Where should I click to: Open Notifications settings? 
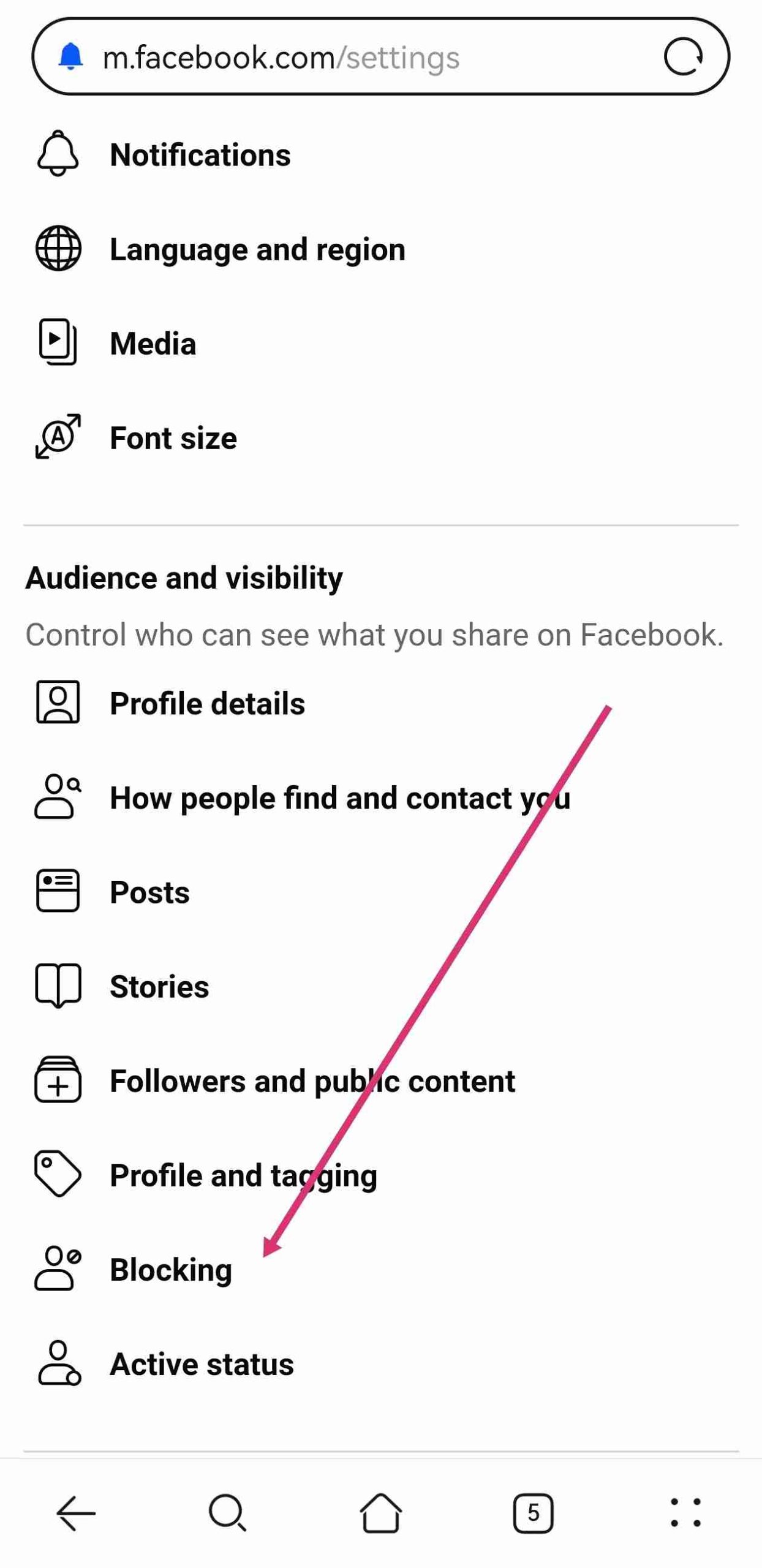381,154
